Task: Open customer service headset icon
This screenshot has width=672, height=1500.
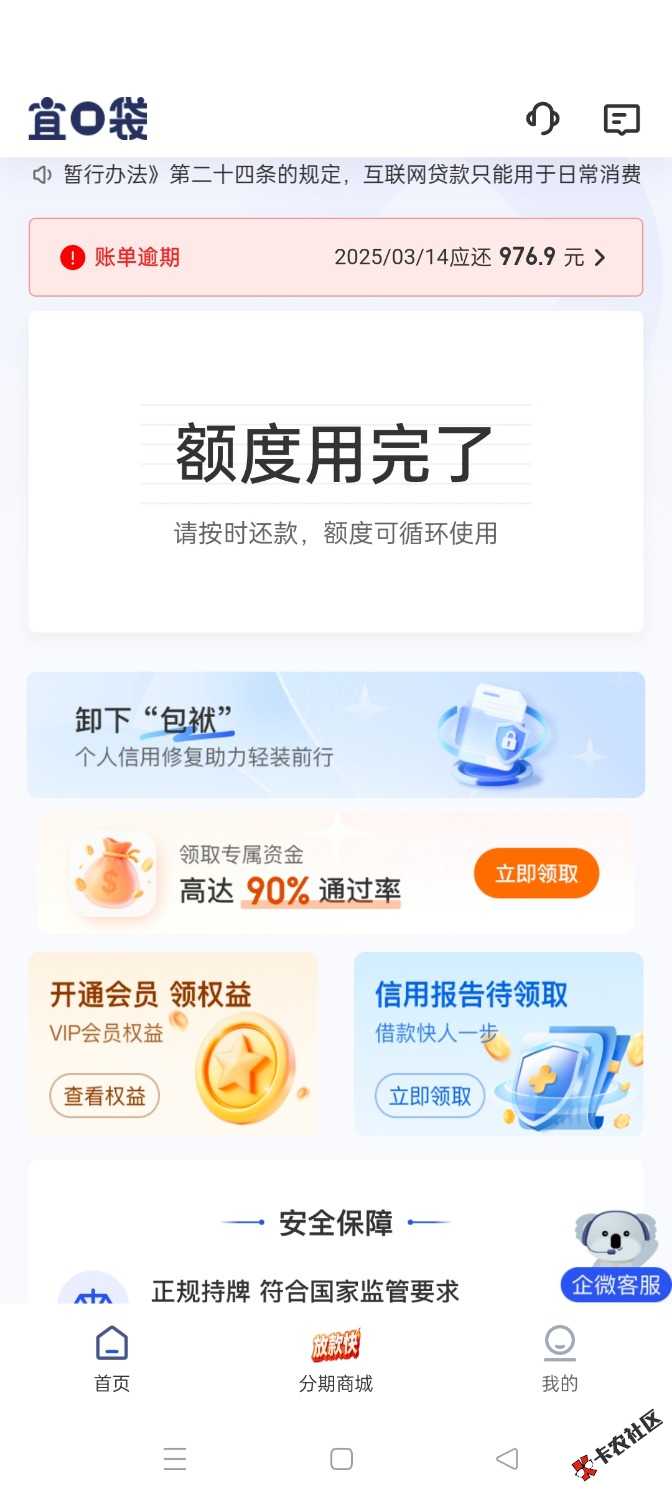Action: (543, 119)
